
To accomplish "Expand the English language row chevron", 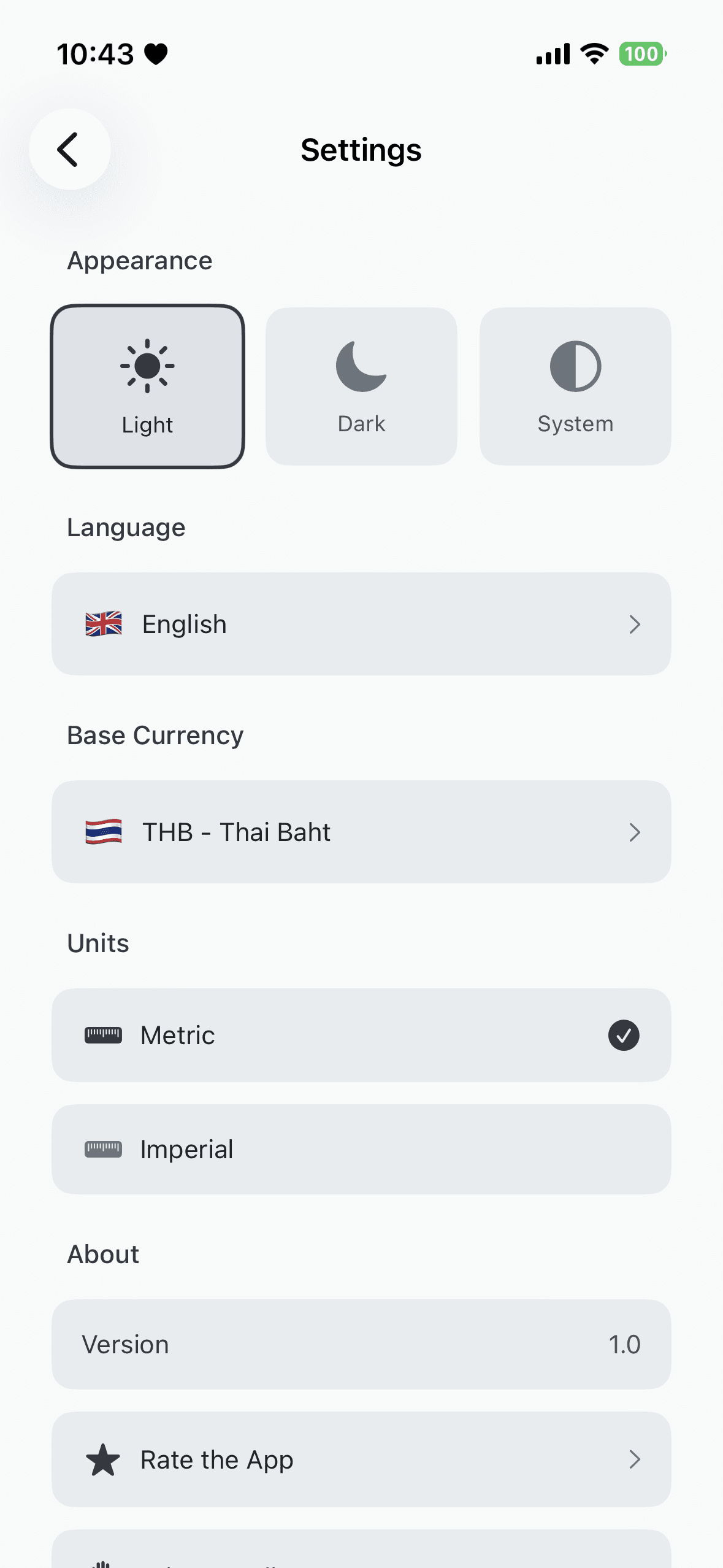I will (636, 623).
